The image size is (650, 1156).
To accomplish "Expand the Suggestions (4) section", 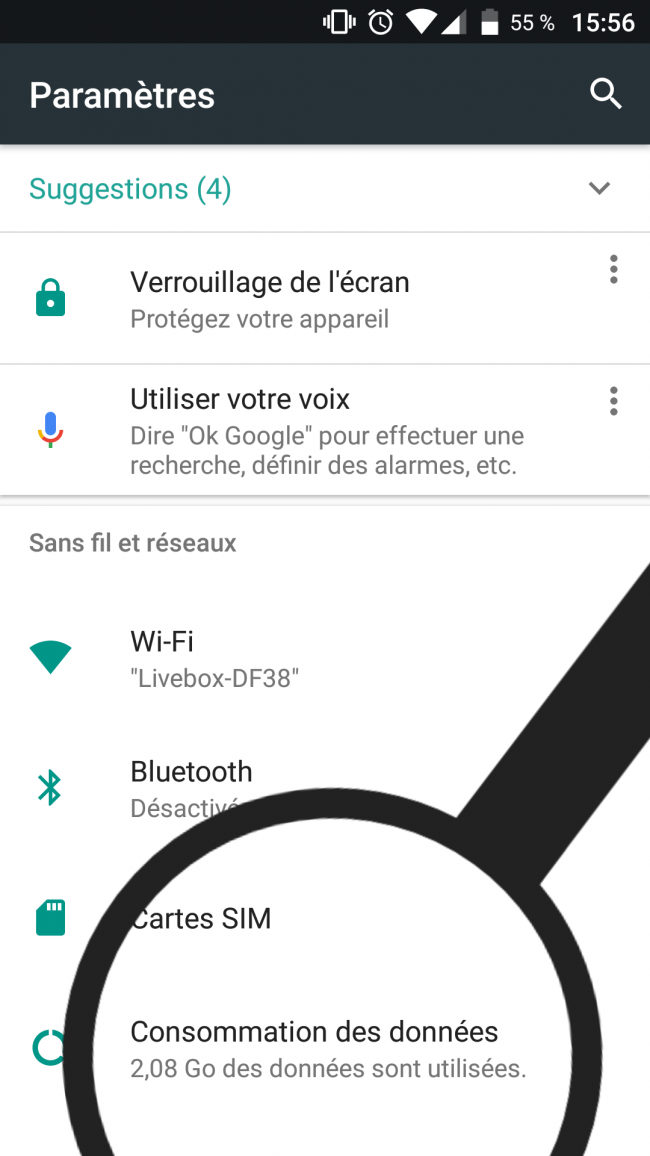I will pos(599,188).
